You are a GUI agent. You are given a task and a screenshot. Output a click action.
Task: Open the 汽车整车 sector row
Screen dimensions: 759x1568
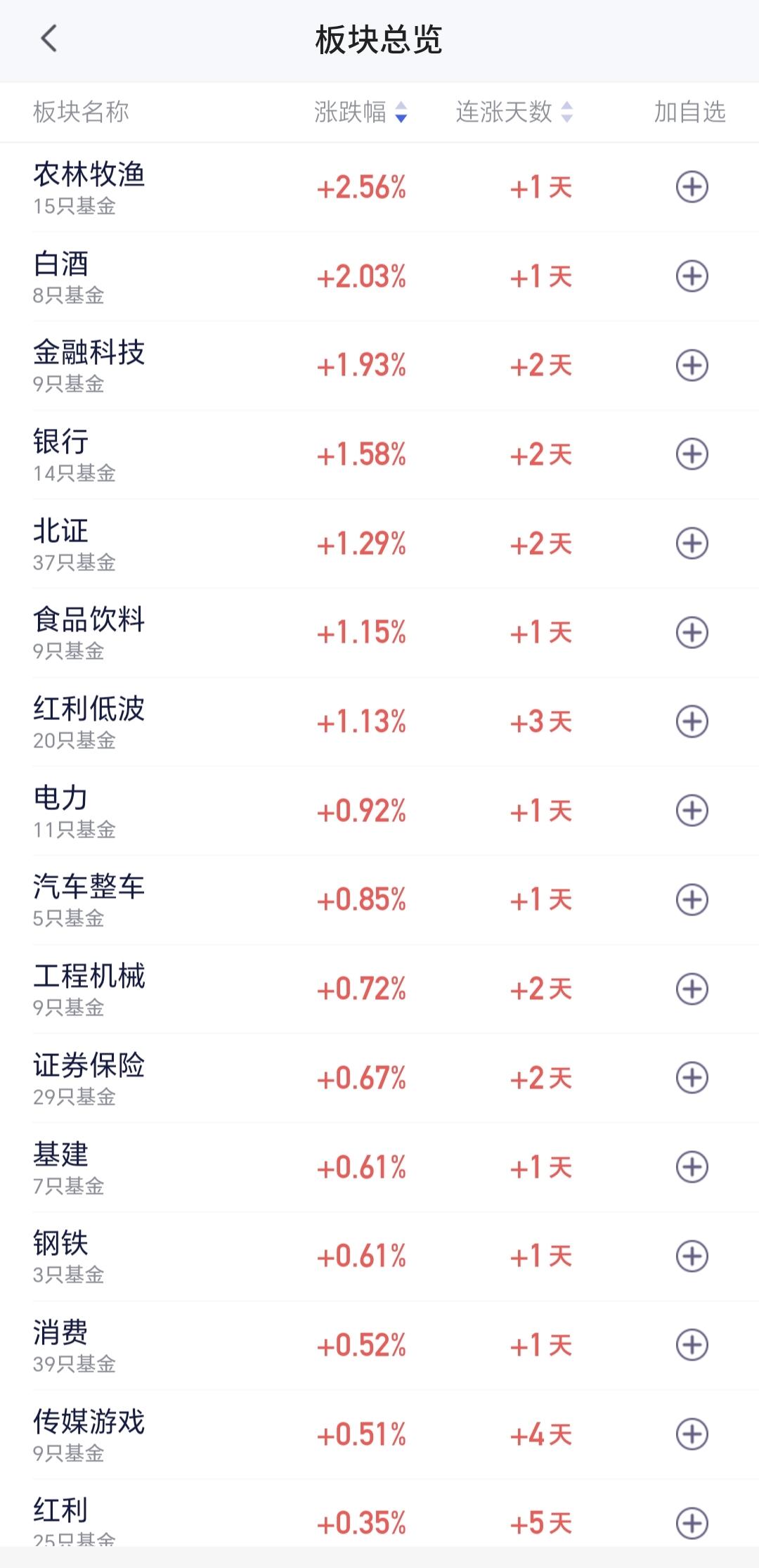[x=379, y=900]
